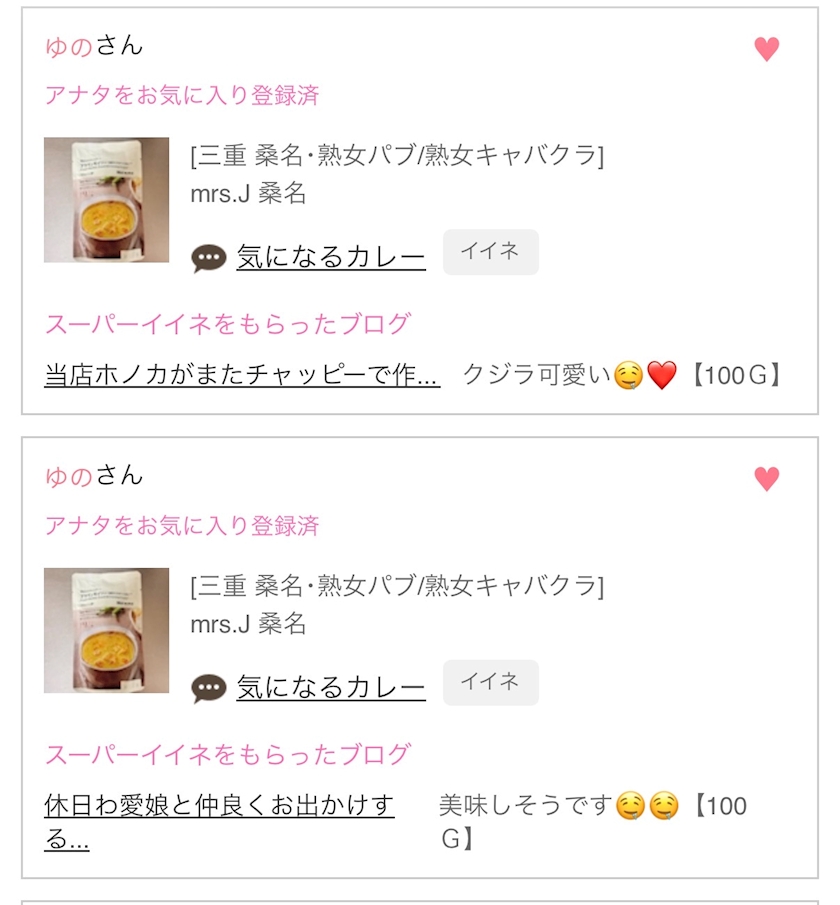Open the blog link 当店ホノカがまたチャッピーで作…

click(x=242, y=376)
